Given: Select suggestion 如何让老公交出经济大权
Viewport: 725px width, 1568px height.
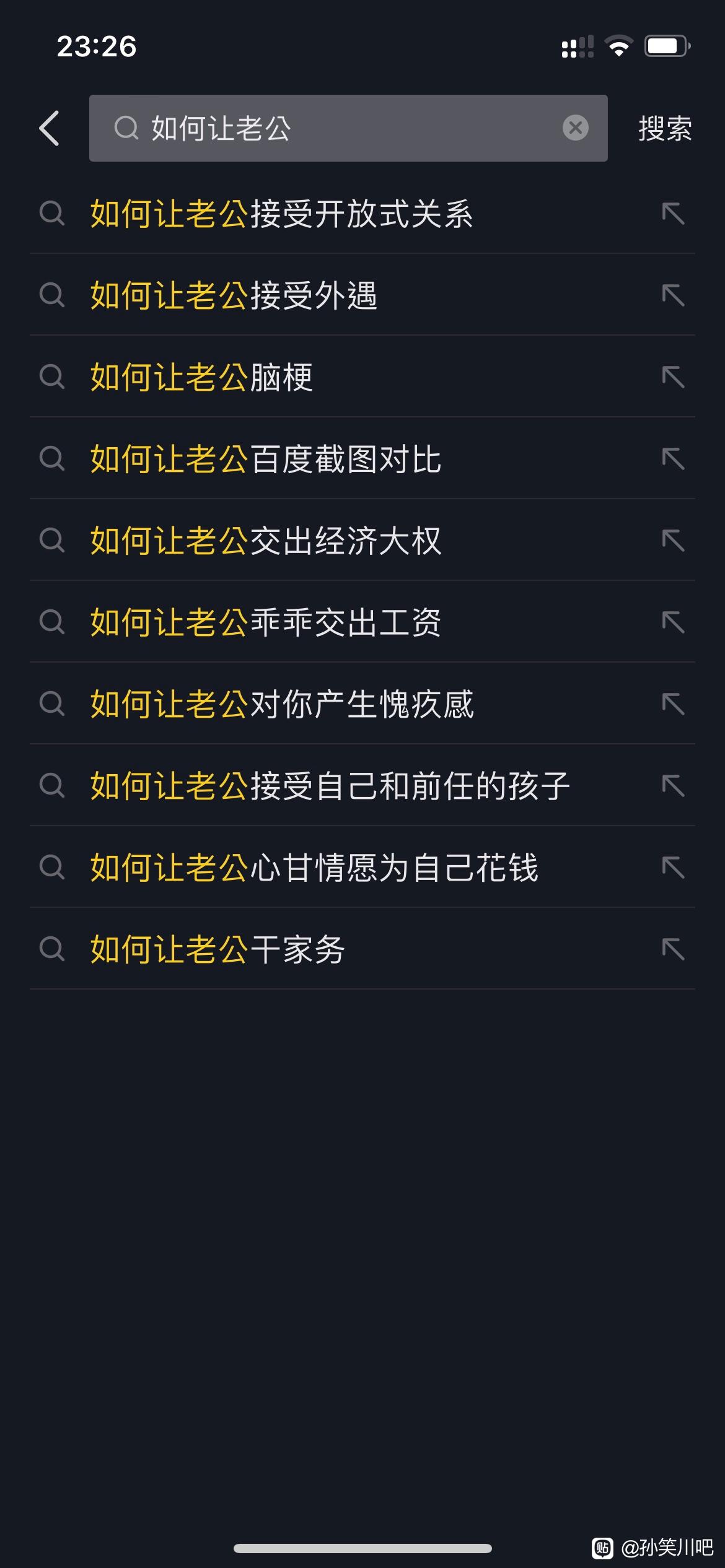Looking at the screenshot, I should point(362,541).
